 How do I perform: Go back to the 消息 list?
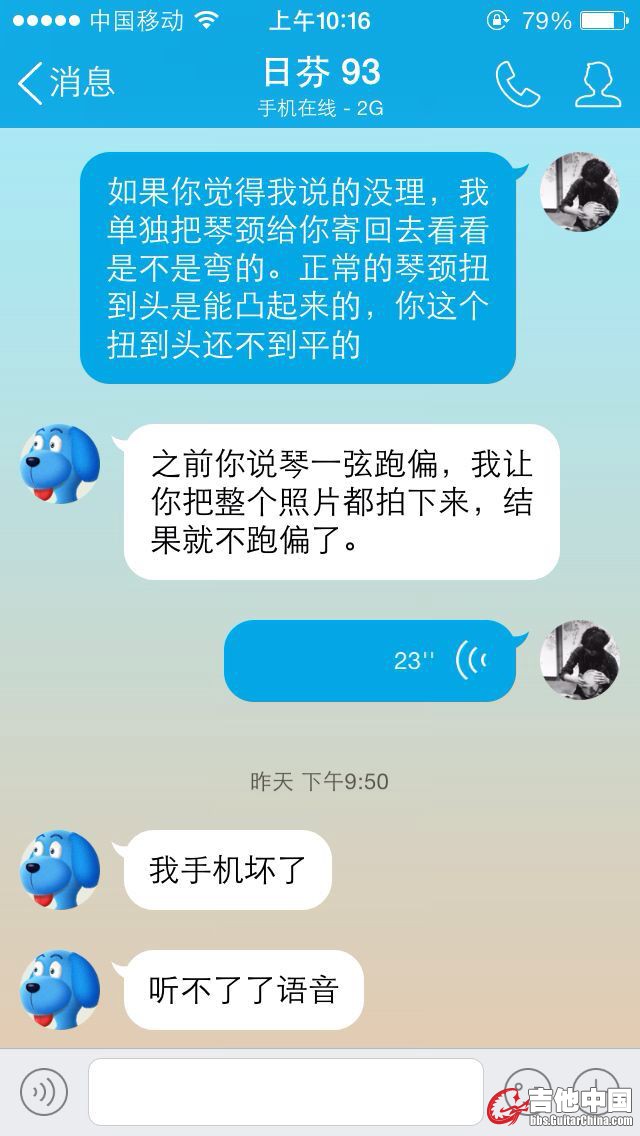tap(66, 83)
